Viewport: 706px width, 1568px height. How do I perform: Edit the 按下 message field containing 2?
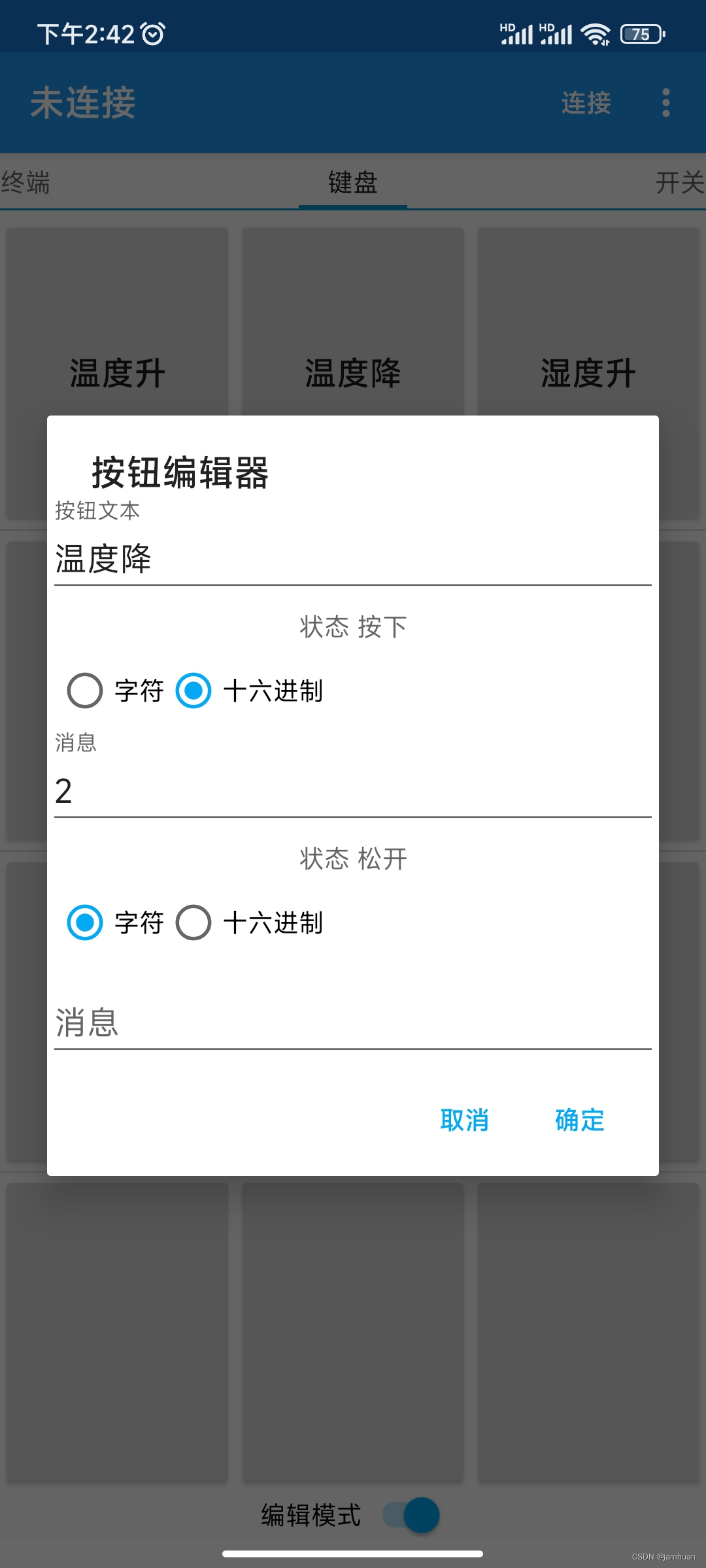coord(353,791)
